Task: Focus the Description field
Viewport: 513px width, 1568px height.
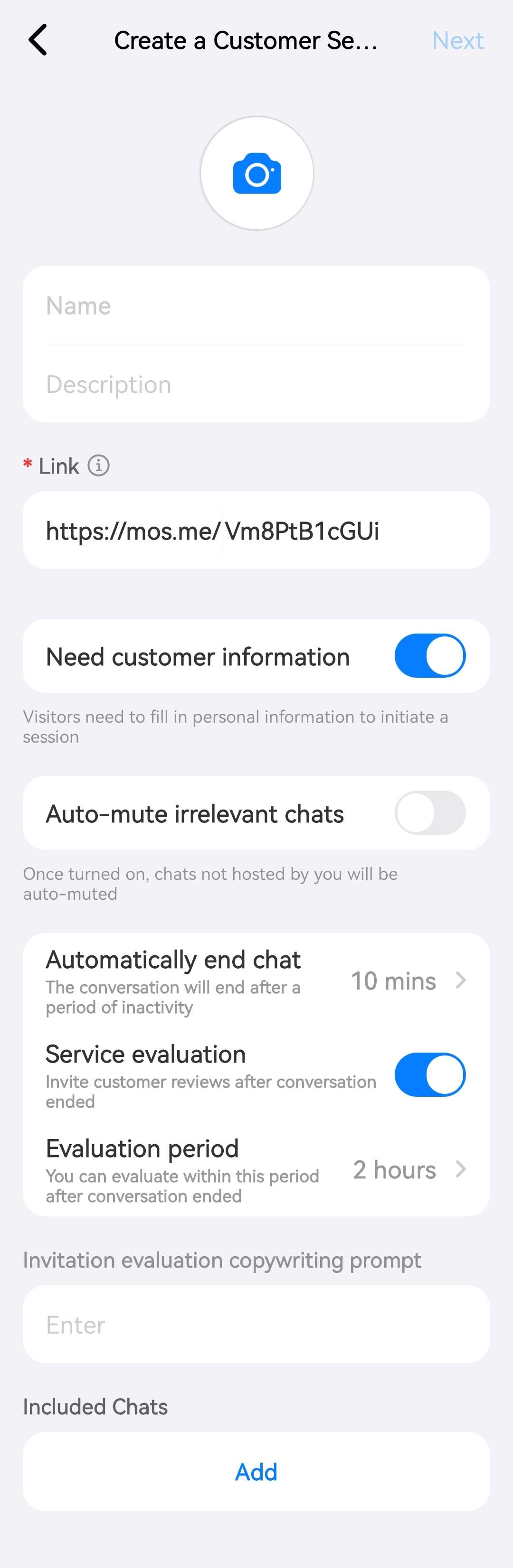Action: click(x=256, y=384)
